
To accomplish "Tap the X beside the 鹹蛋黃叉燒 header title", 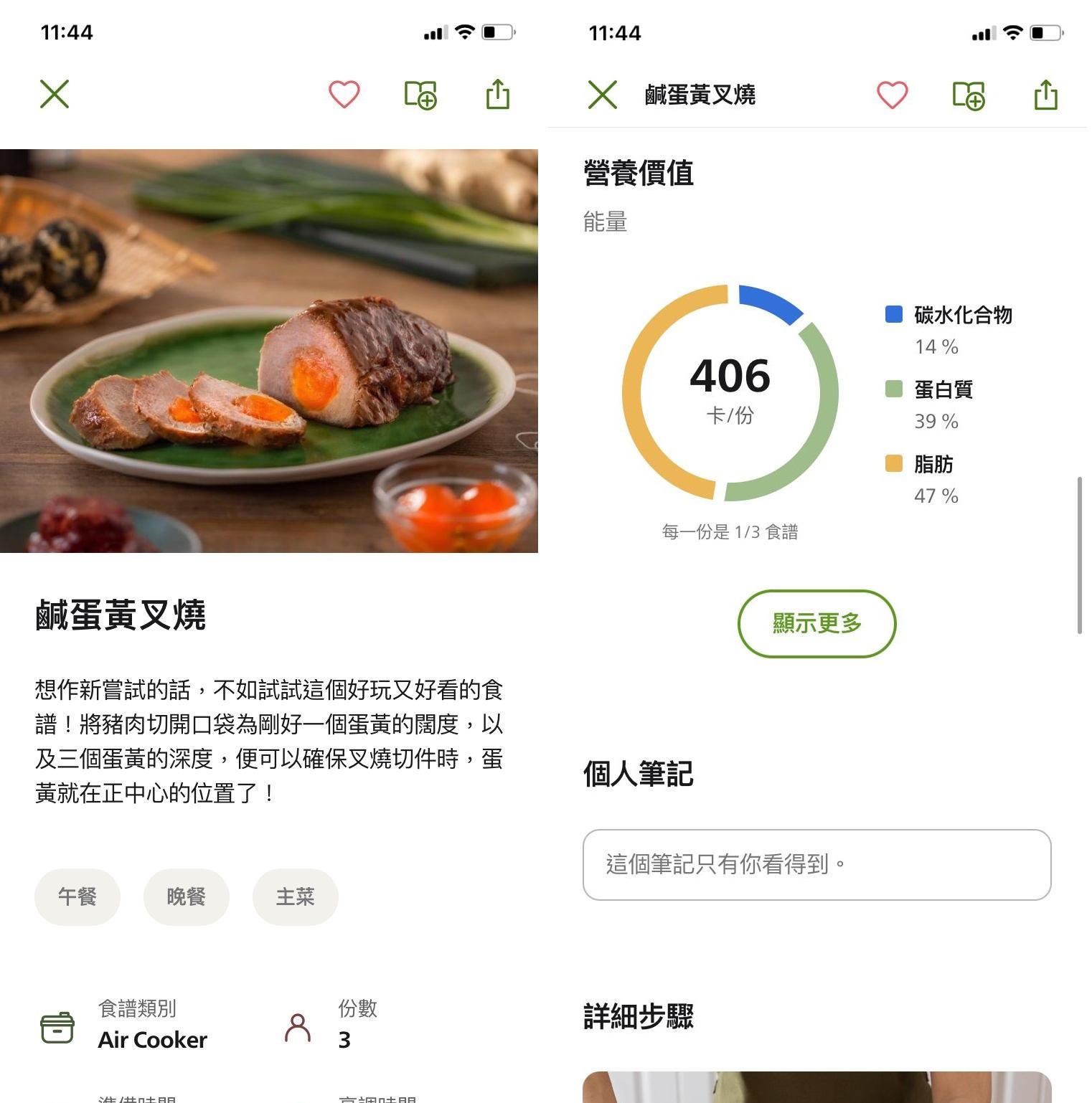I will coord(603,95).
